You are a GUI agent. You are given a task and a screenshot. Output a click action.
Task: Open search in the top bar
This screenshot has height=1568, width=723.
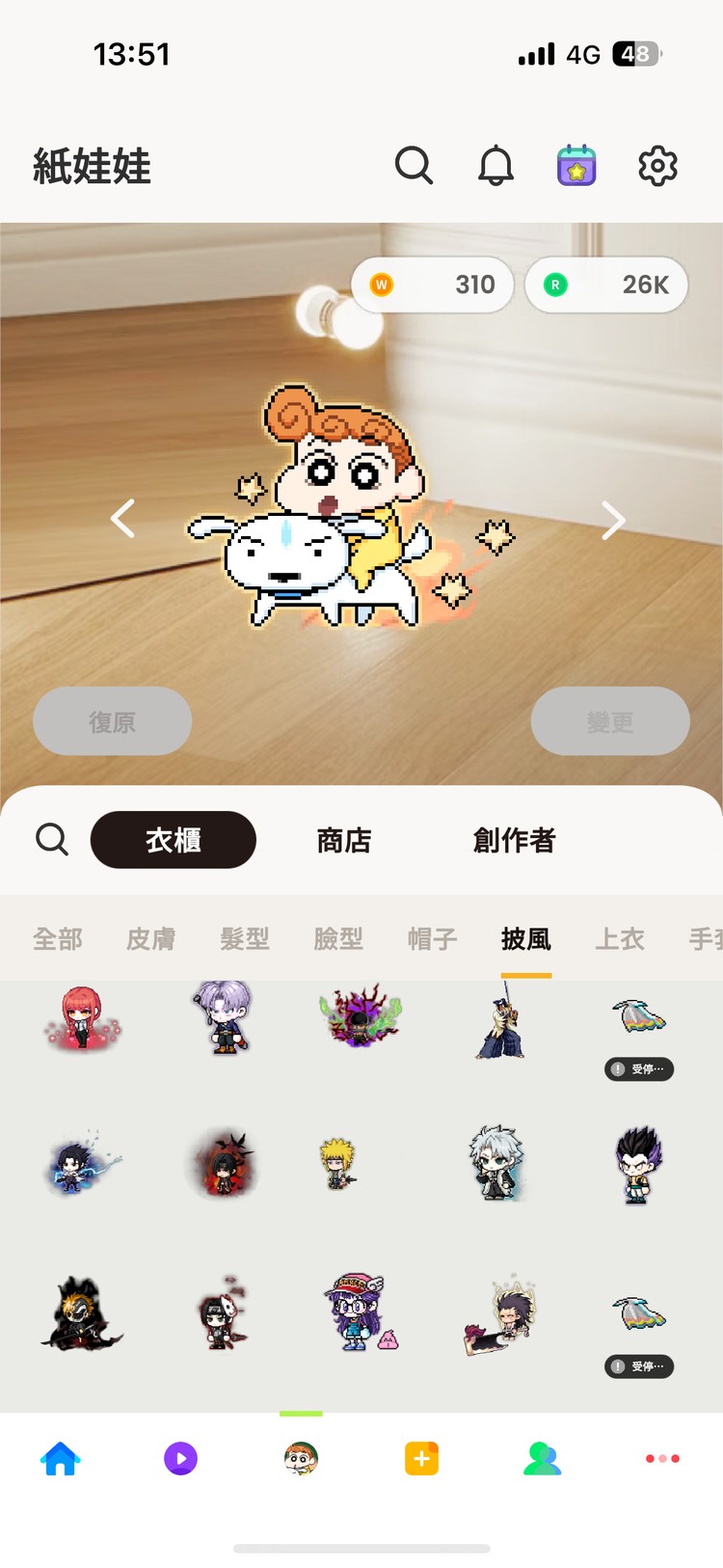point(414,166)
